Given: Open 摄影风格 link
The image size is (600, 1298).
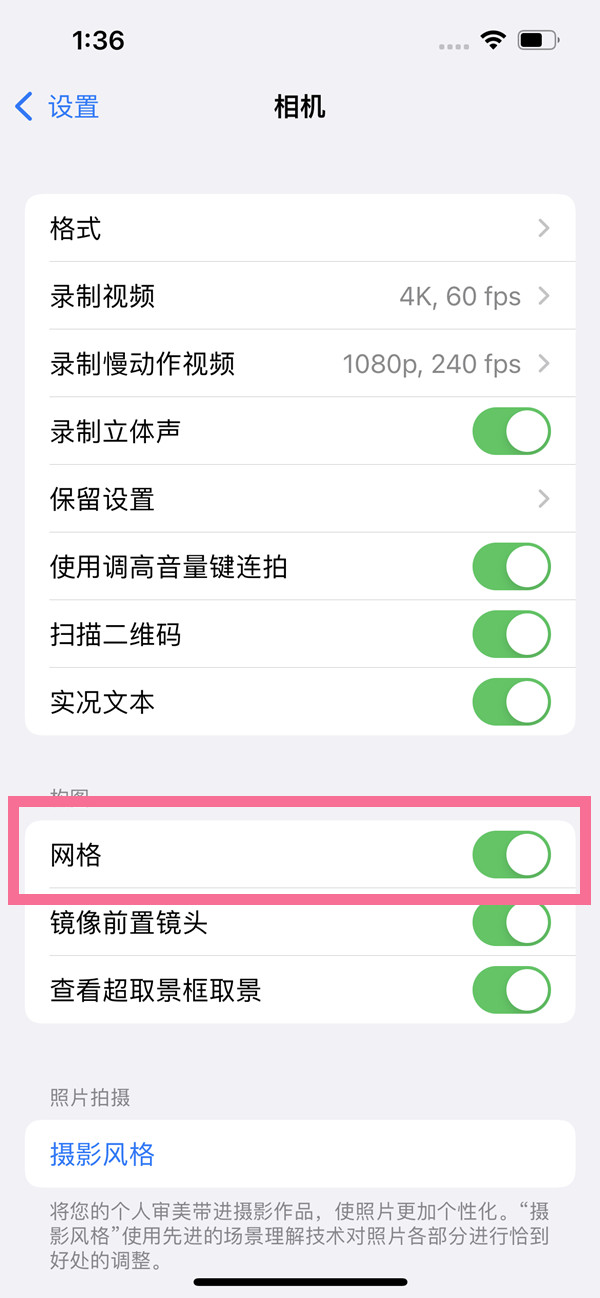Looking at the screenshot, I should [103, 1155].
